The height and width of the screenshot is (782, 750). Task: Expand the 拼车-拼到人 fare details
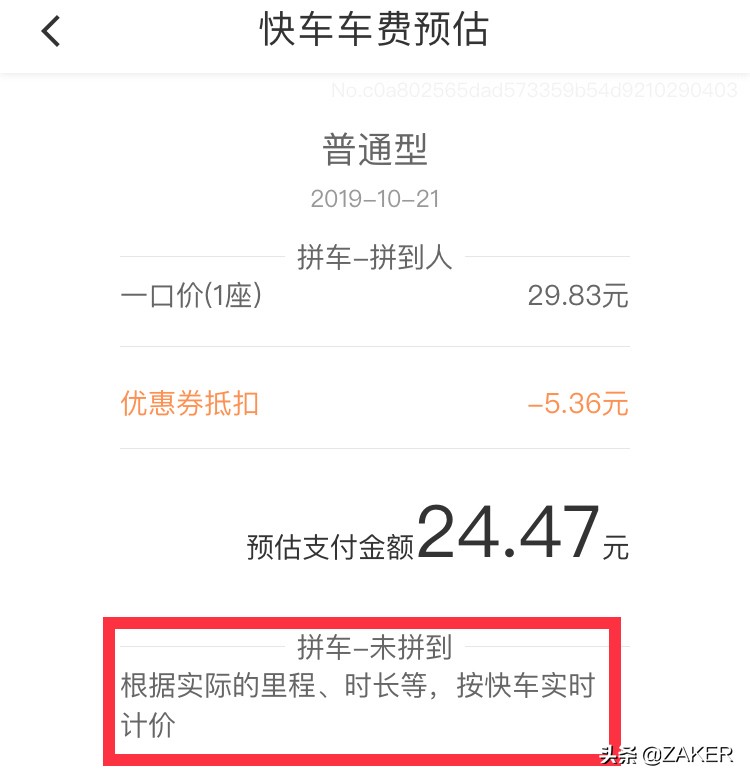click(x=374, y=257)
